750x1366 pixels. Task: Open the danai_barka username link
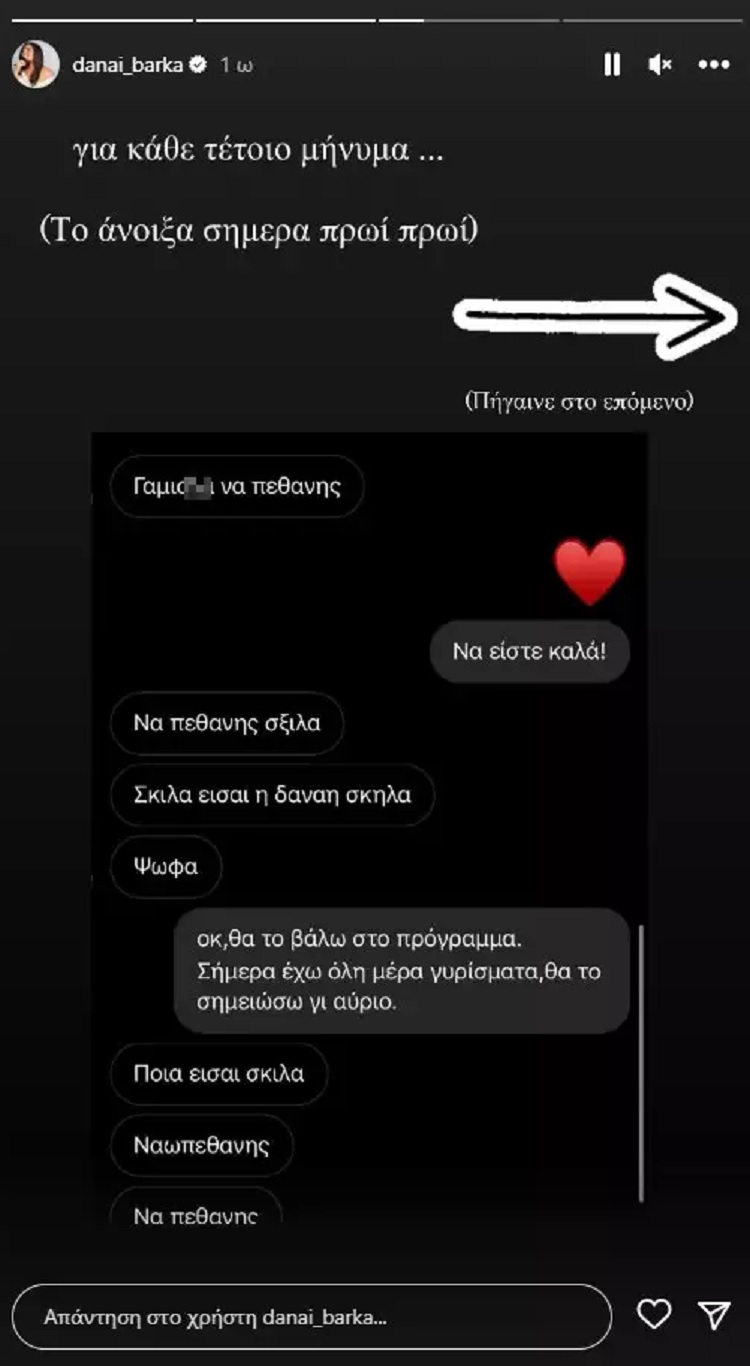tap(129, 65)
